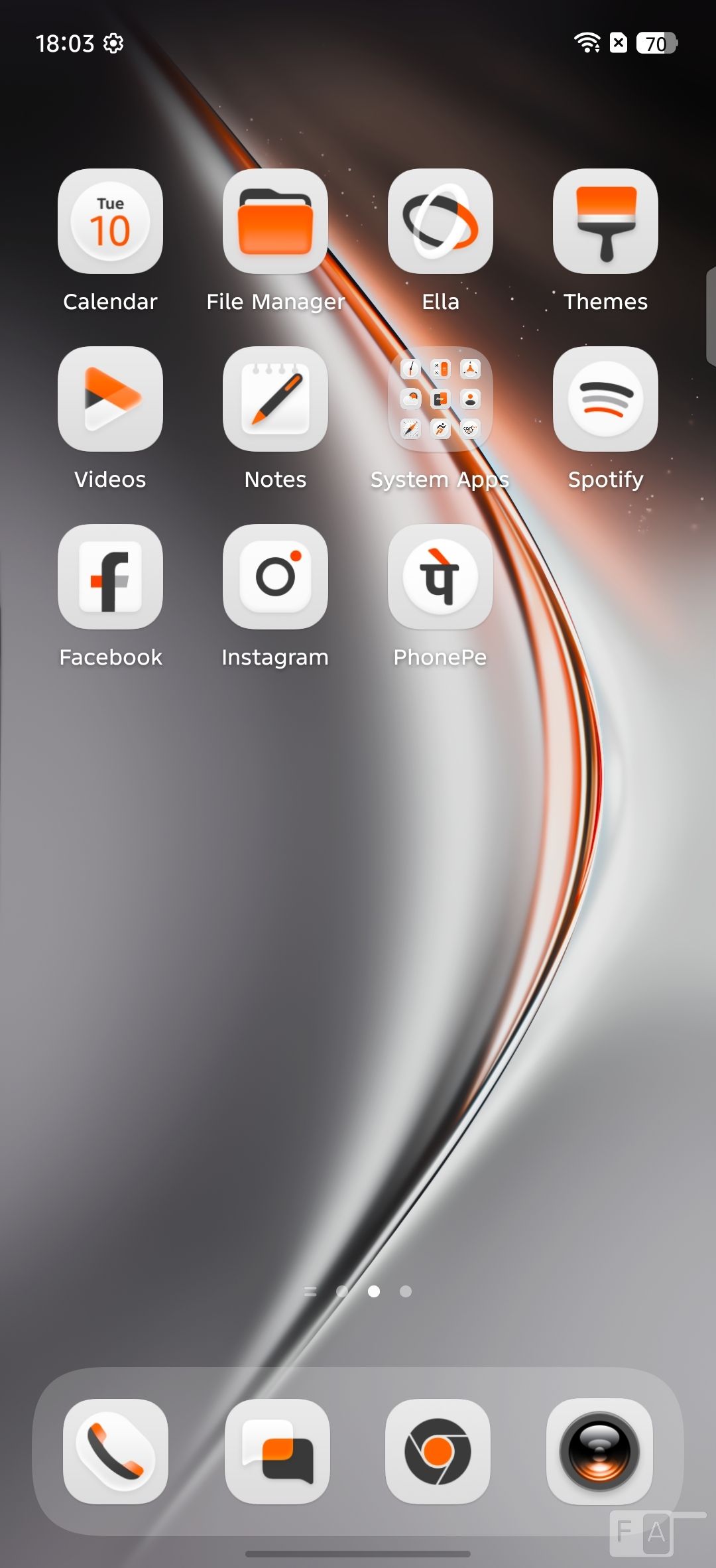716x1568 pixels.
Task: Open the Camera from the dock
Action: (599, 1451)
